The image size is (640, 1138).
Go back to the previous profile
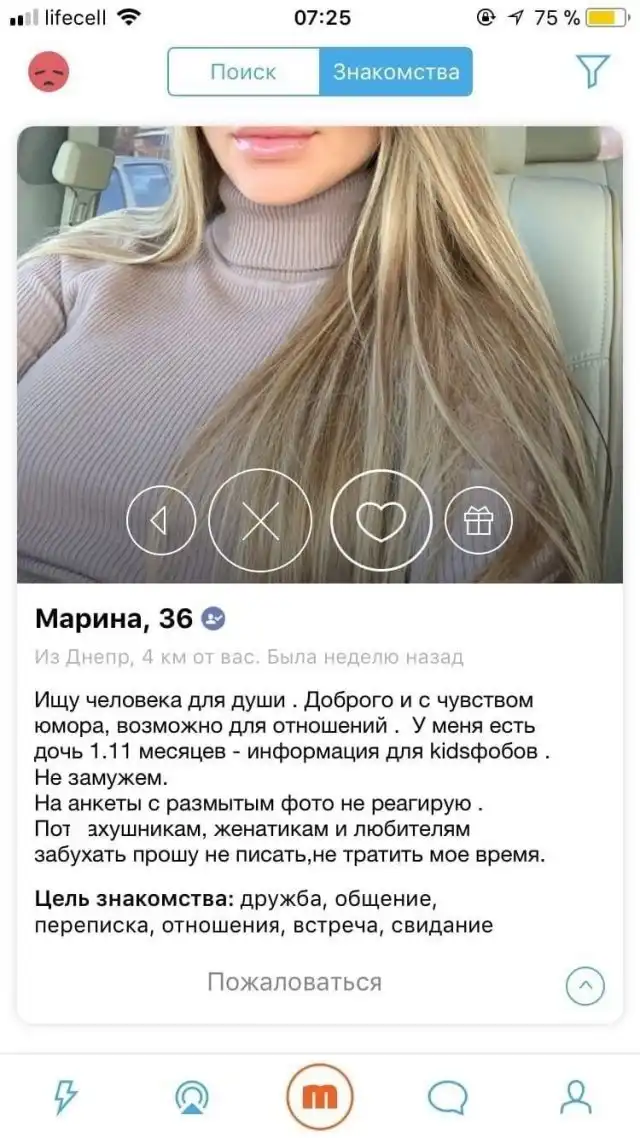tap(161, 520)
